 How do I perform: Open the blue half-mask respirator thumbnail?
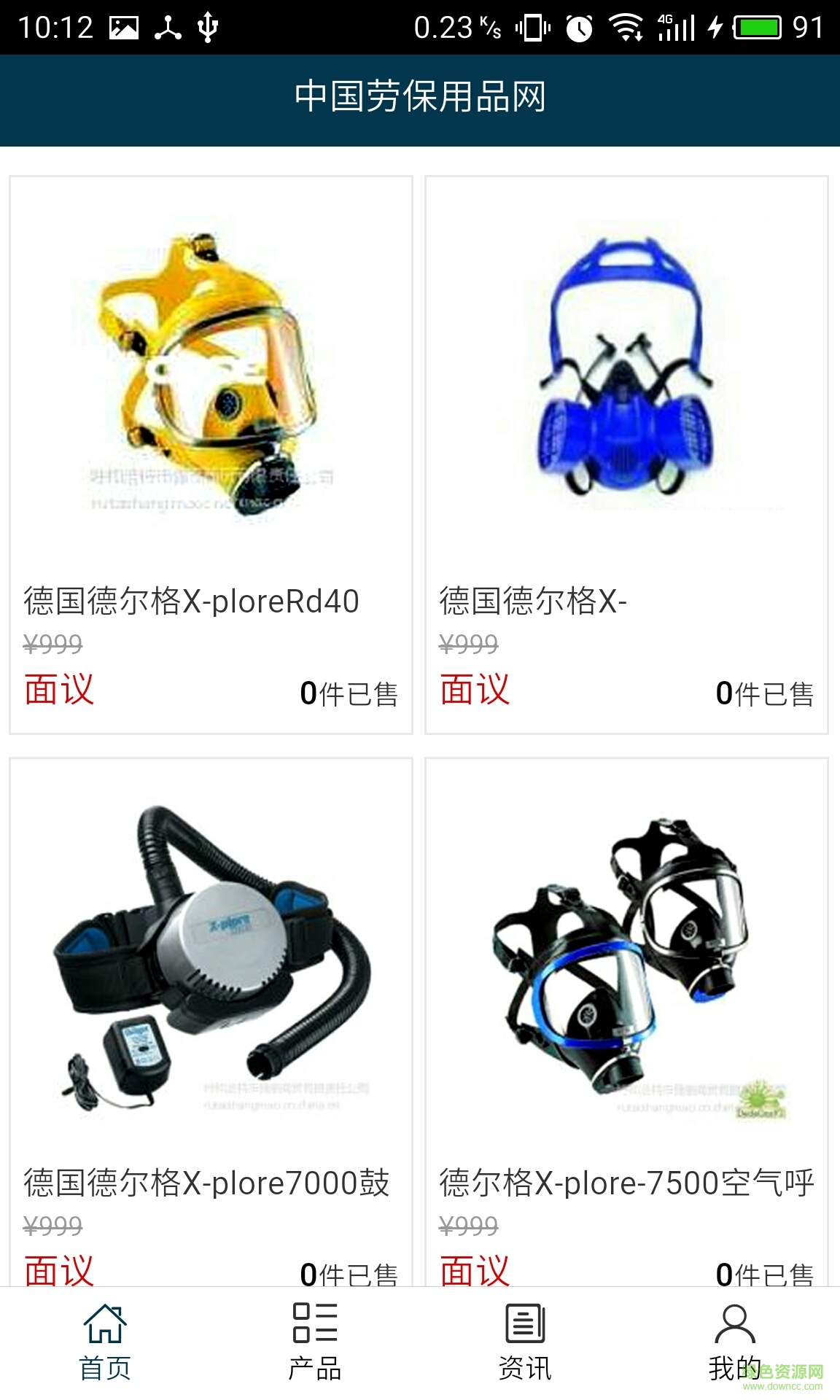click(x=627, y=372)
